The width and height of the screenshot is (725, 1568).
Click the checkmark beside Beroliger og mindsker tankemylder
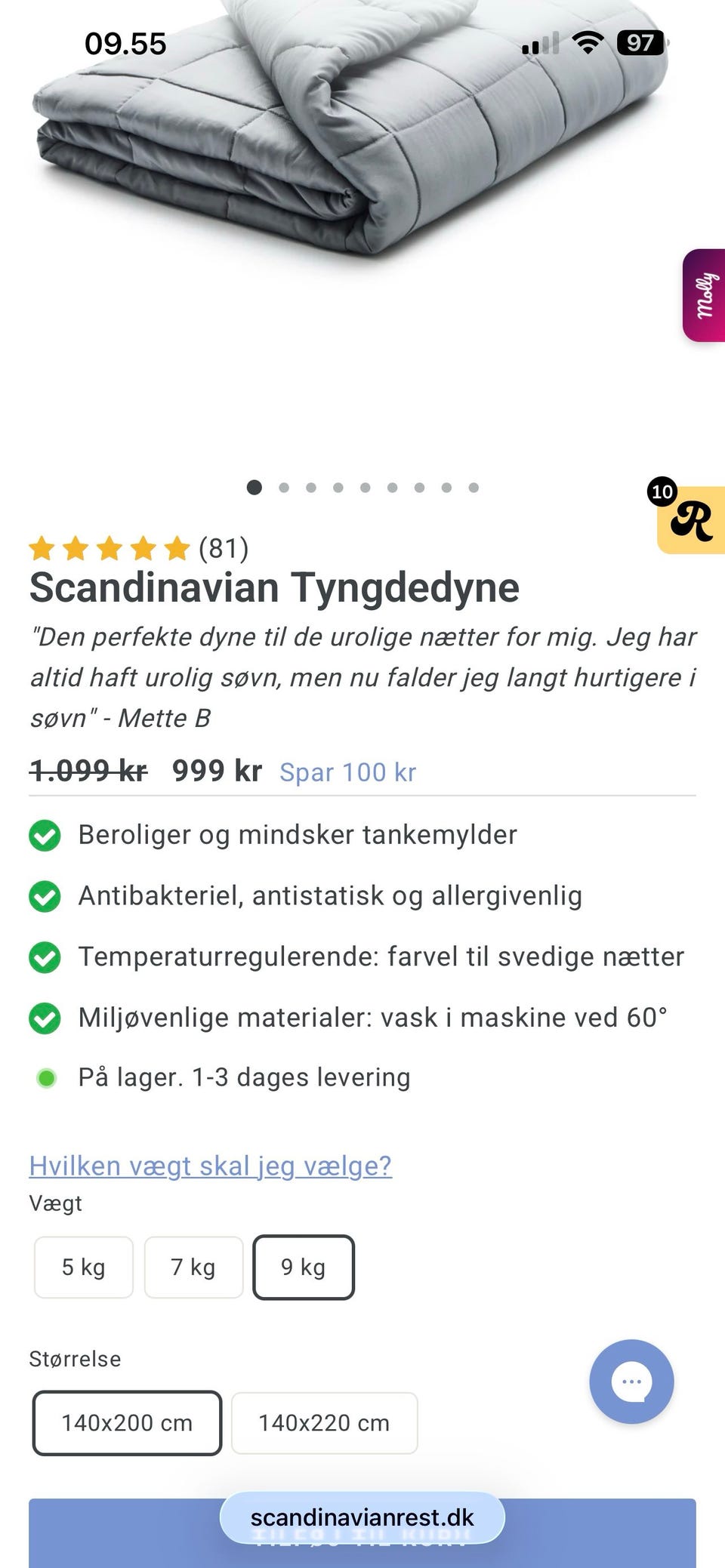coord(47,836)
